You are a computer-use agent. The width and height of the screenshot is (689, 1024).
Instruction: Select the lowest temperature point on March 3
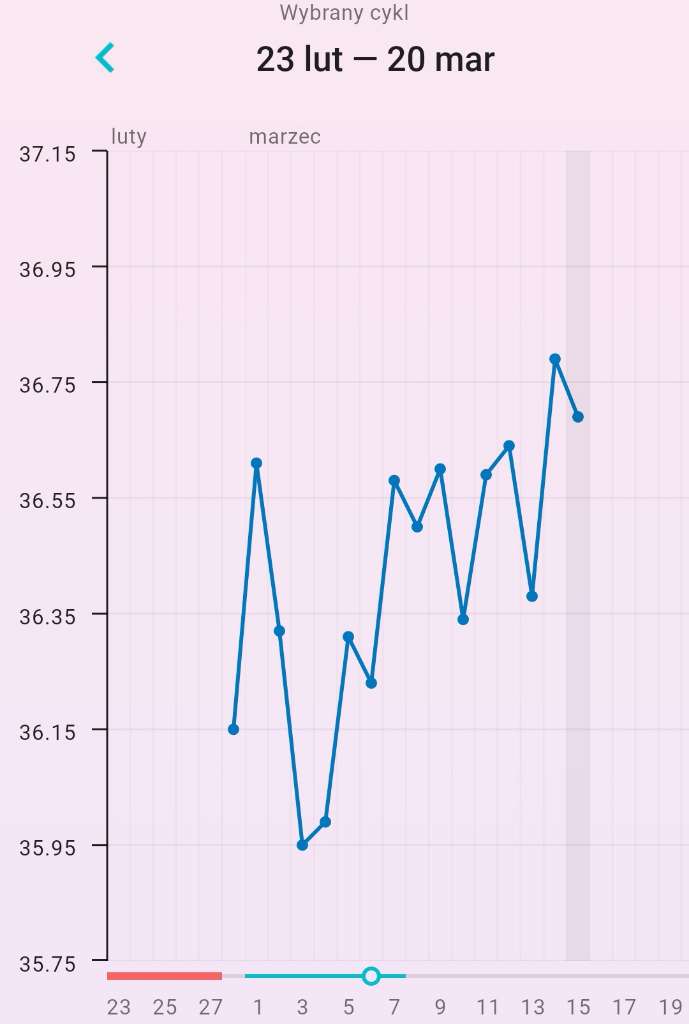pos(302,845)
